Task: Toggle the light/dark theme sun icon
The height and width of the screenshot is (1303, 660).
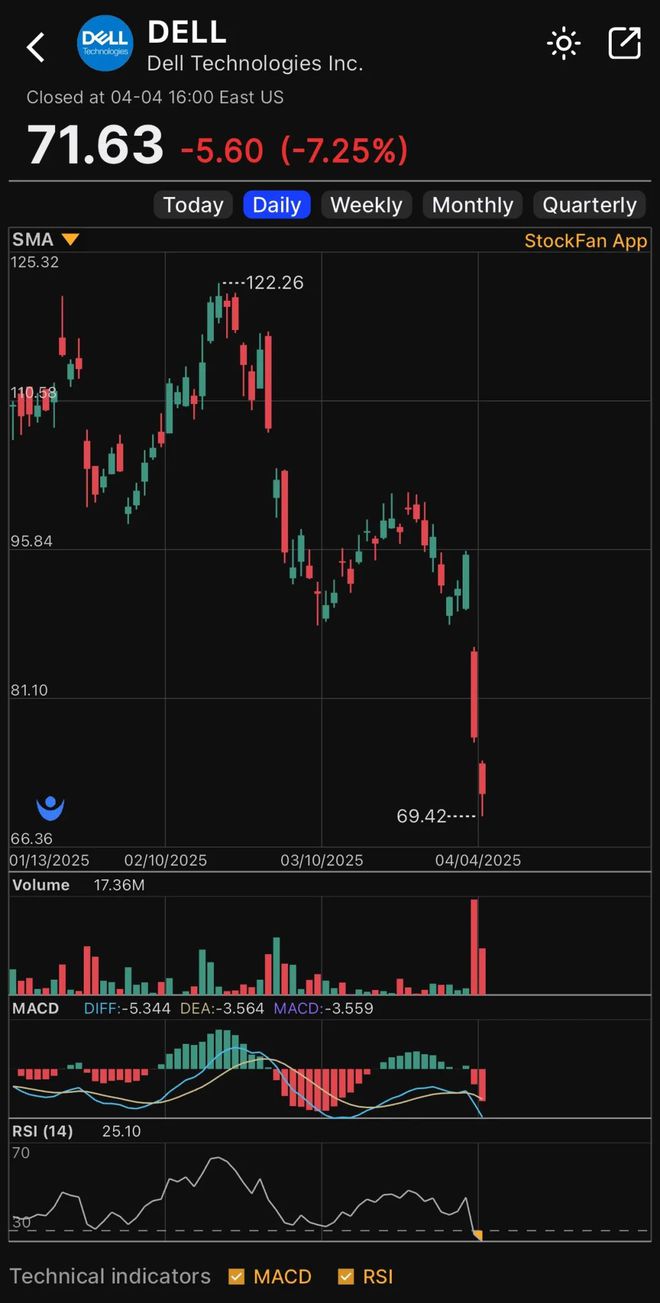Action: [x=564, y=44]
